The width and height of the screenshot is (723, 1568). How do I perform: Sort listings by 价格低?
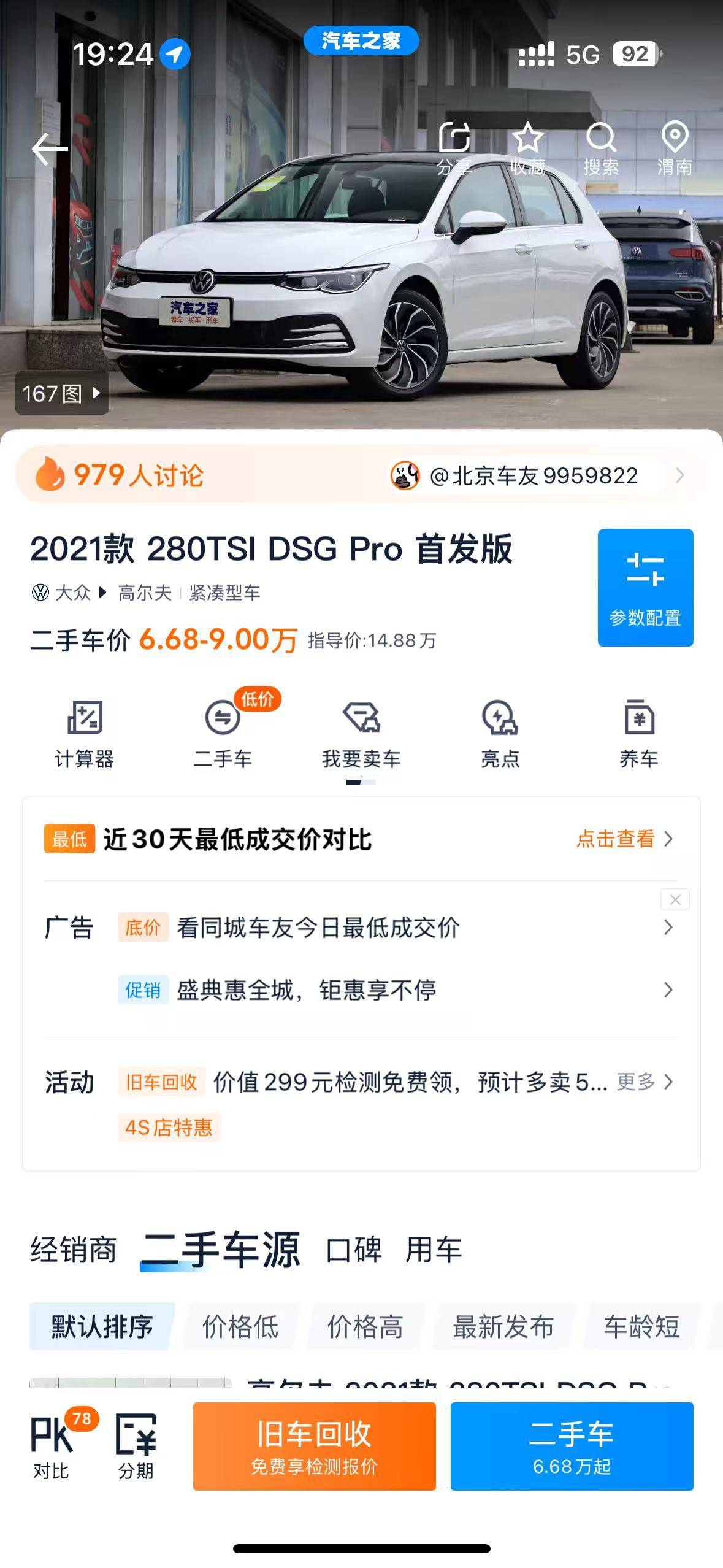pos(240,1326)
